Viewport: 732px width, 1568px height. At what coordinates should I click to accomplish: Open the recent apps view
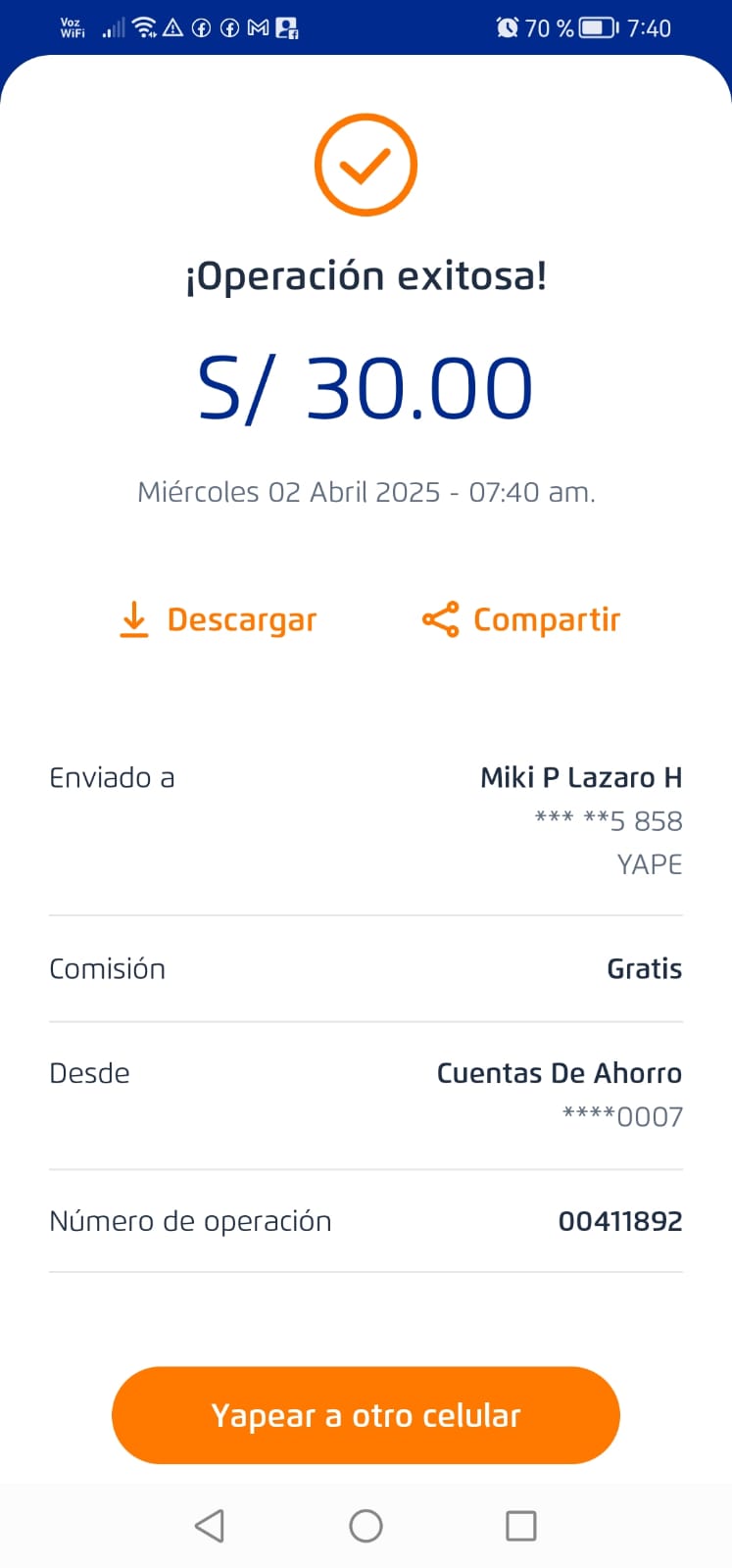pos(520,1526)
